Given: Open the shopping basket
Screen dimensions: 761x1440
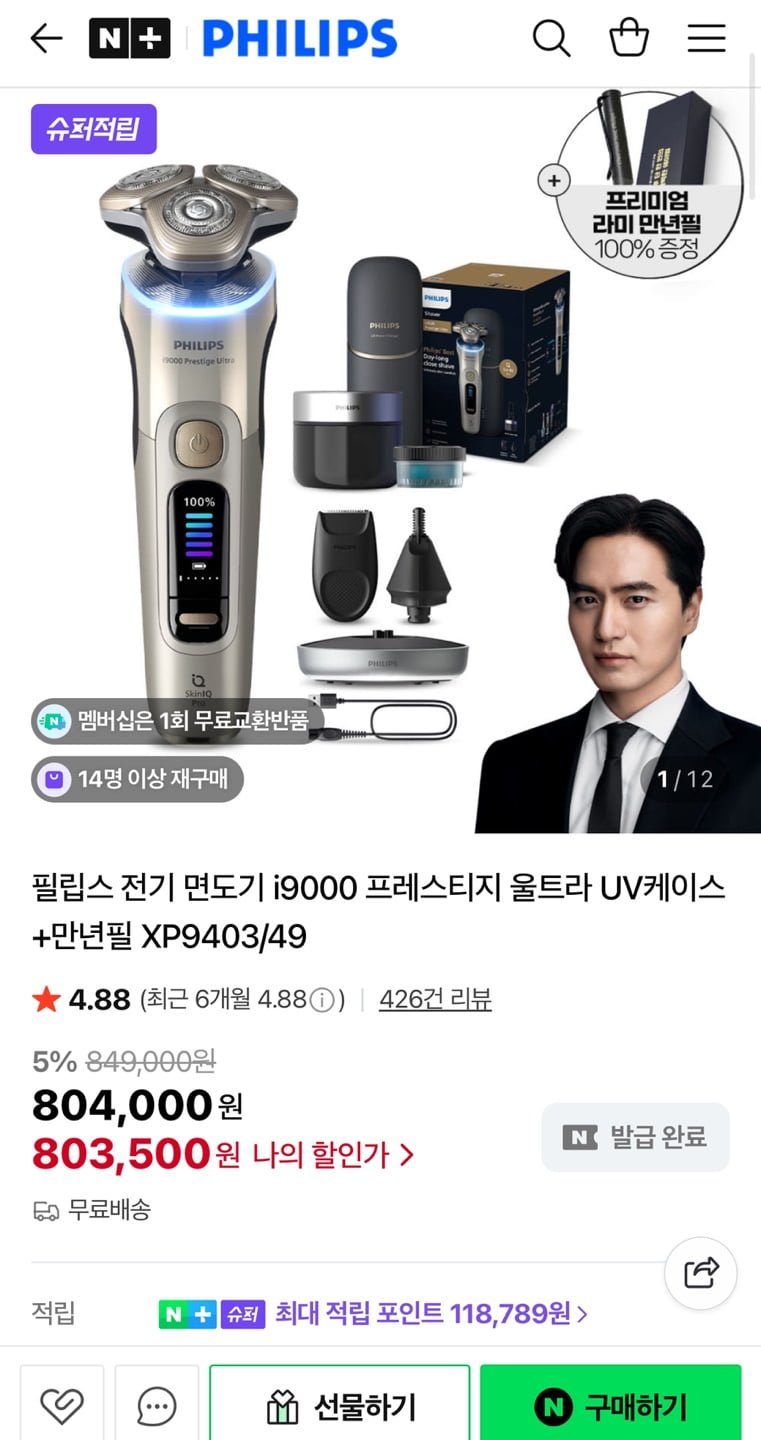Looking at the screenshot, I should (x=629, y=39).
